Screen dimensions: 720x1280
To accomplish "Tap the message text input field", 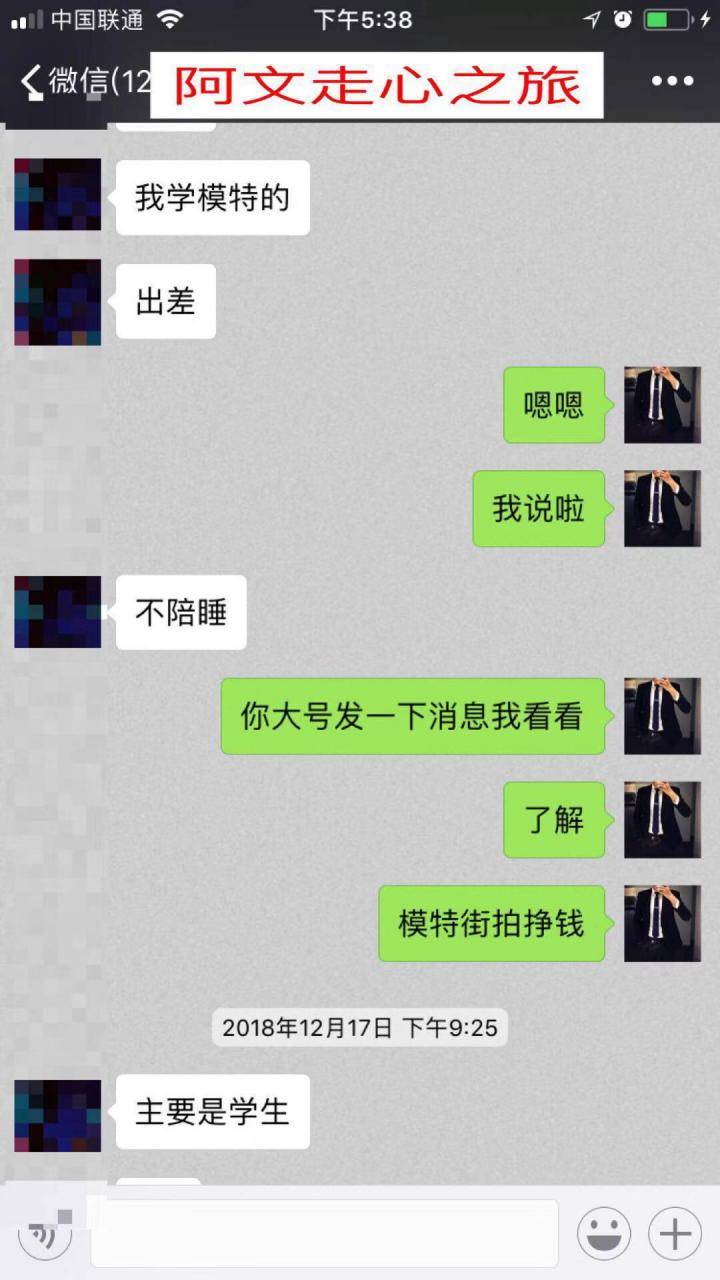I will 324,1234.
